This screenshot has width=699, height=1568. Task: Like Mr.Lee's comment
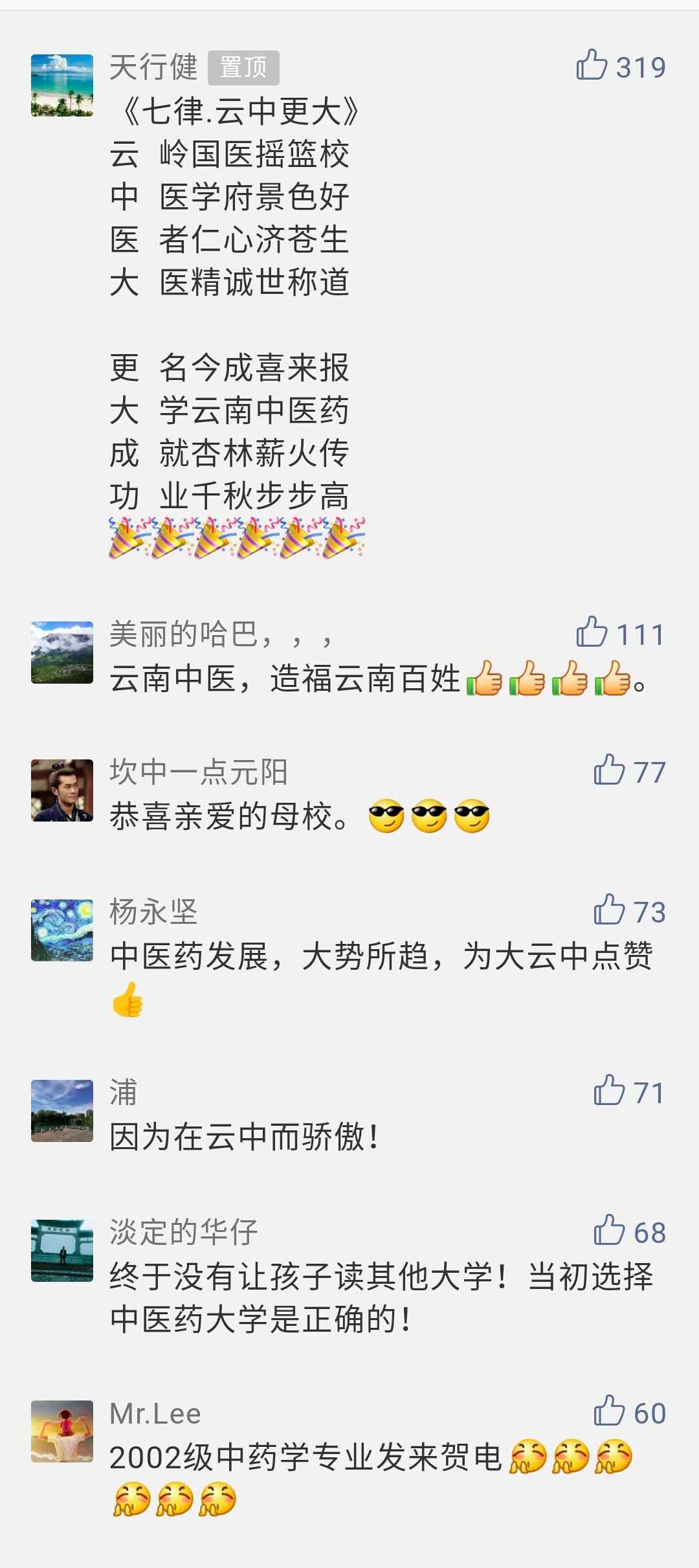(x=609, y=1411)
